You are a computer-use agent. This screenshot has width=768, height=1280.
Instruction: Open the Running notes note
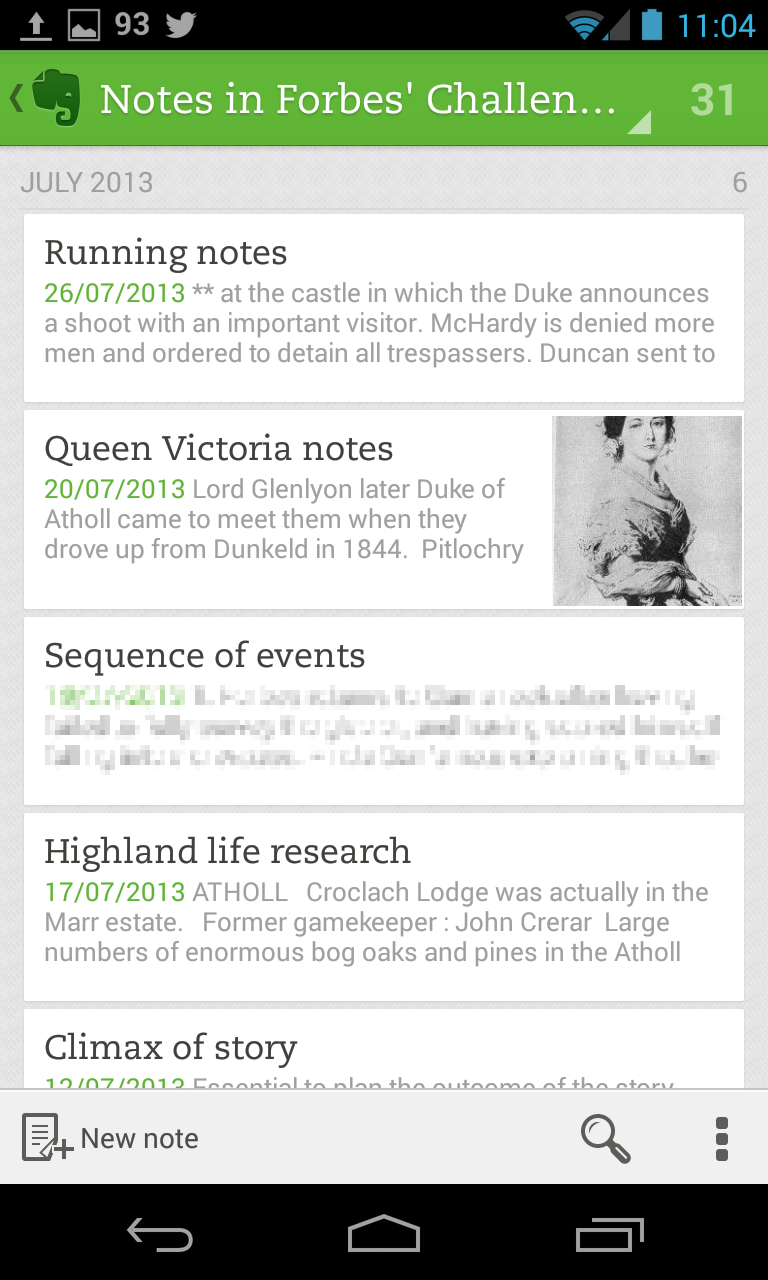pos(384,307)
